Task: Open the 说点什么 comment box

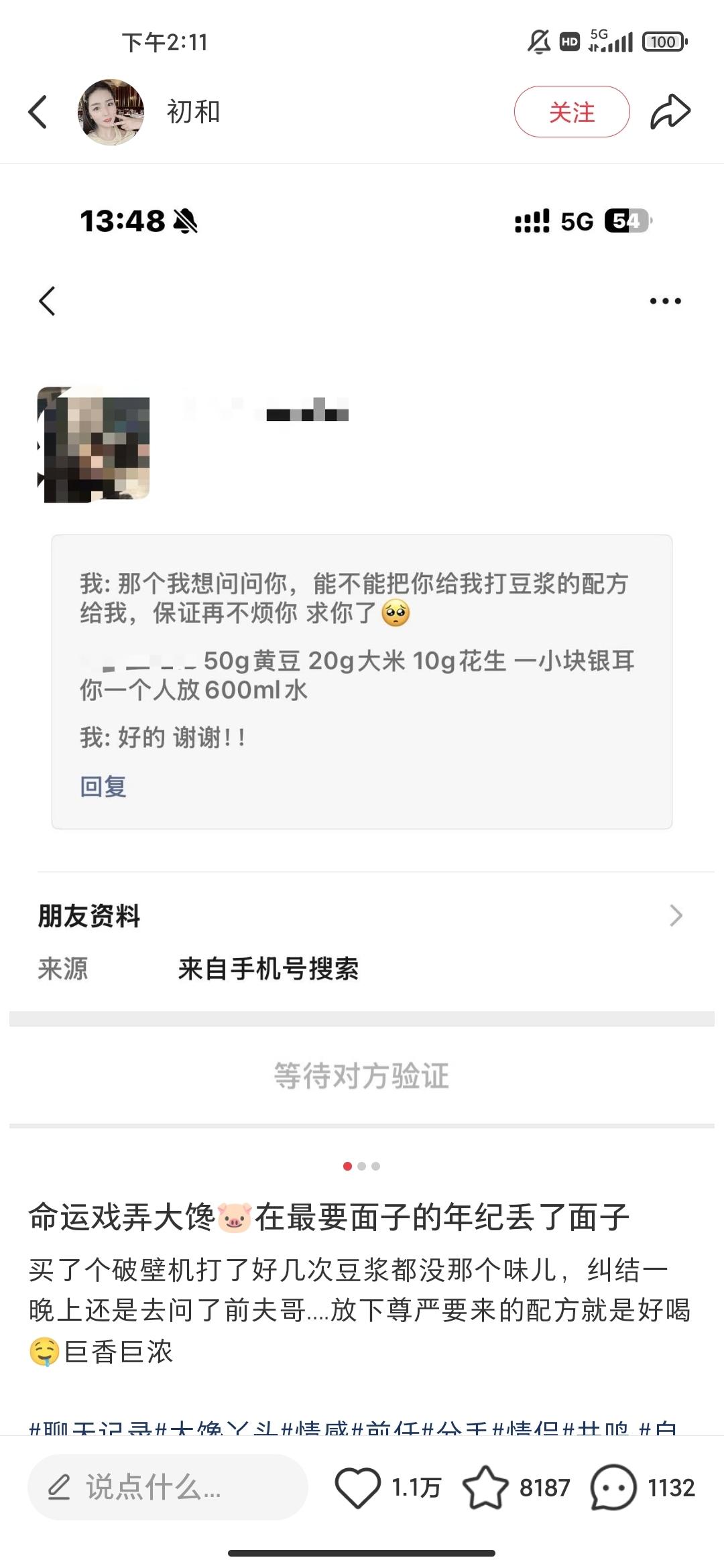Action: [168, 1488]
